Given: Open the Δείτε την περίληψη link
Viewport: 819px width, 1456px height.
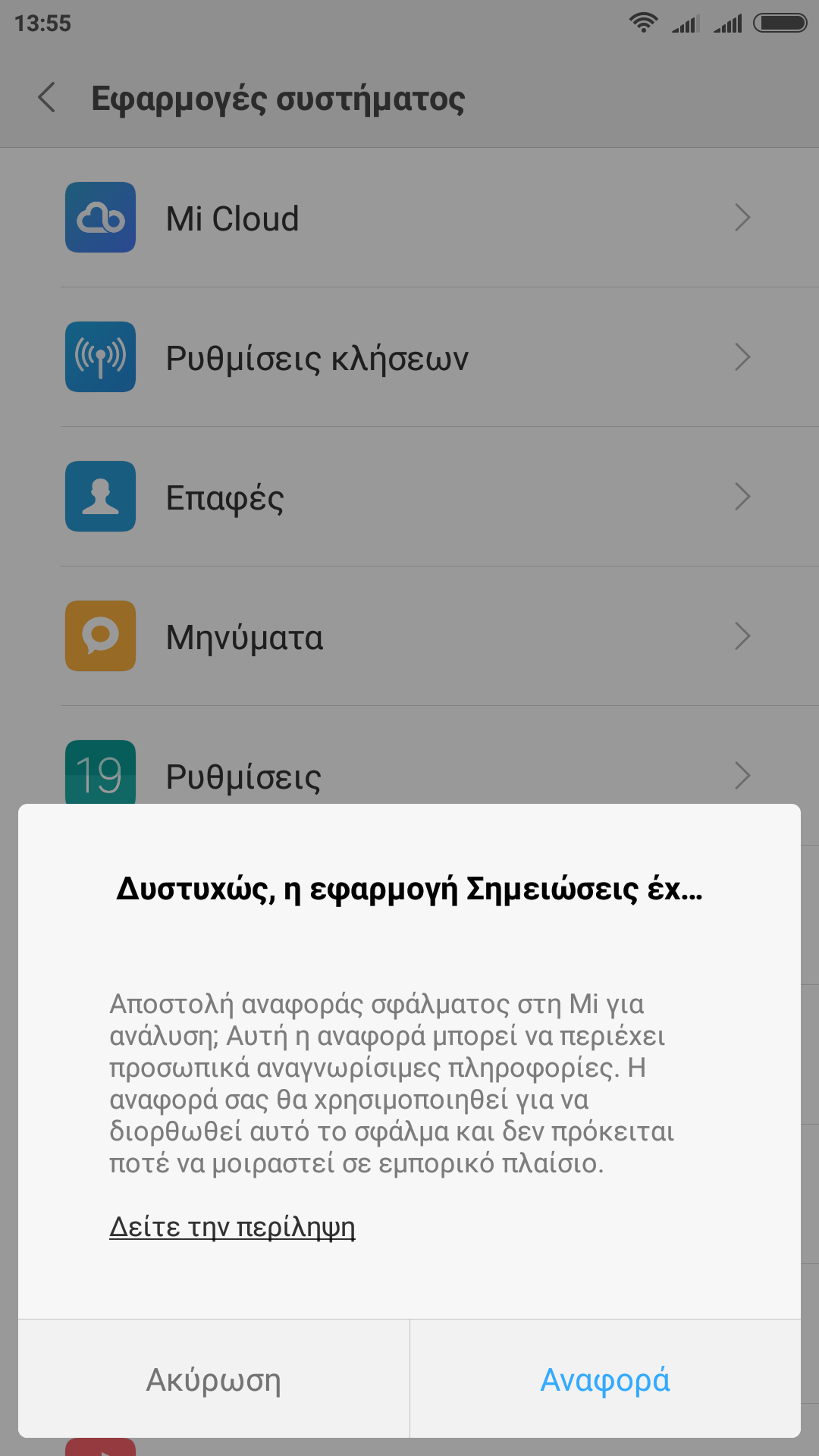Looking at the screenshot, I should pos(232,1226).
